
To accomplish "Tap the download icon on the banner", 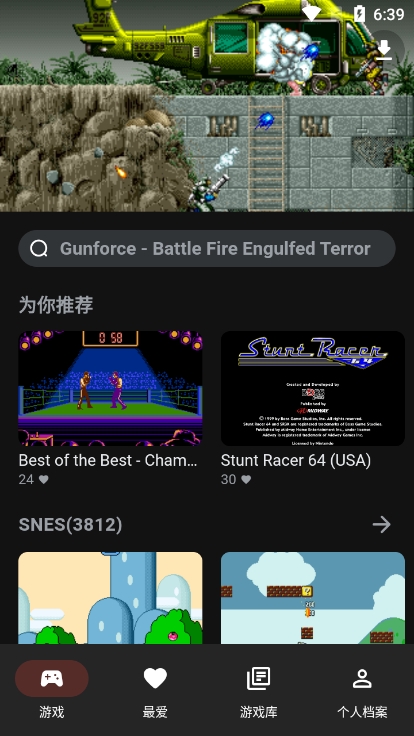I will pos(384,50).
